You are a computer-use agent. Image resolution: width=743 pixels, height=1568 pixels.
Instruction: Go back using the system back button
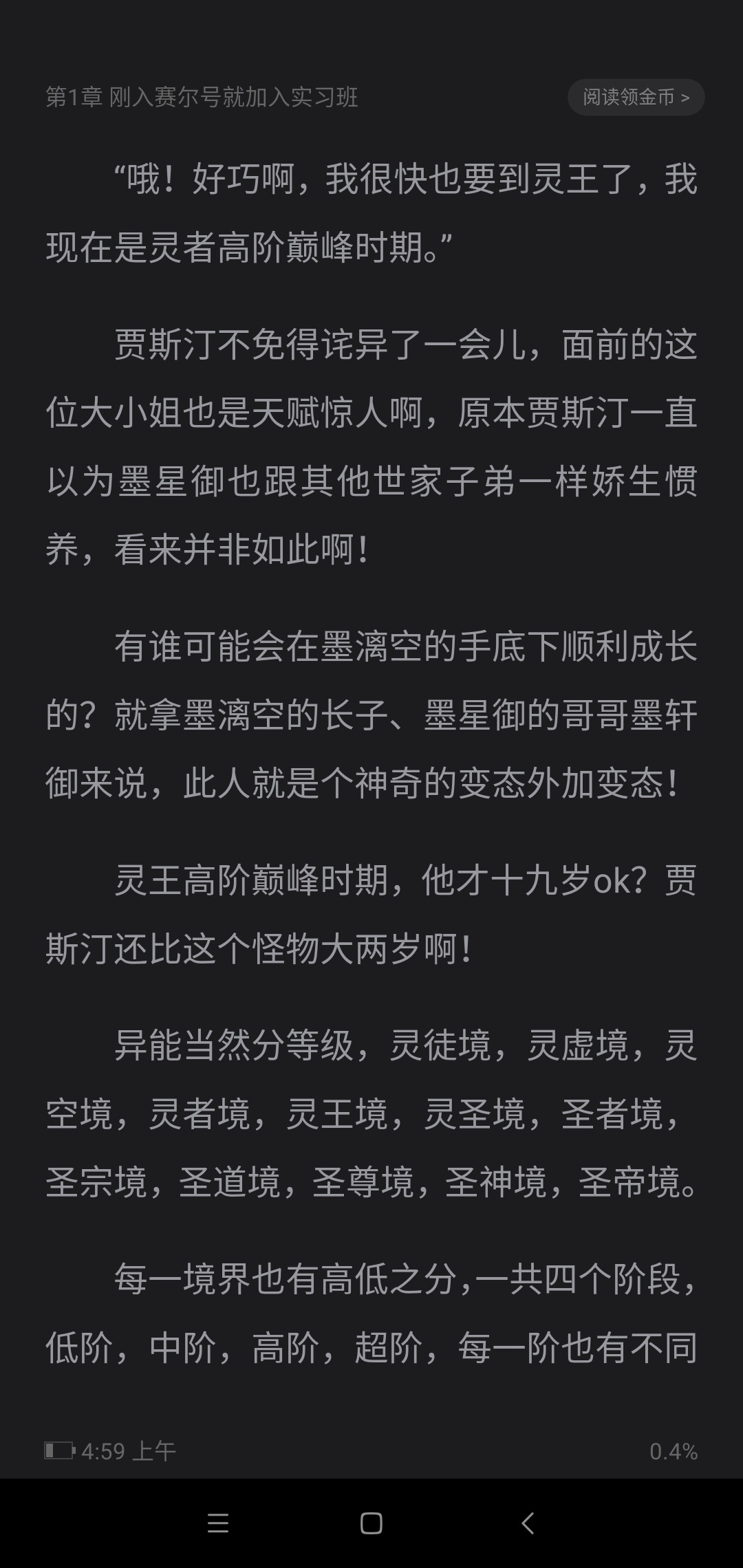coord(528,1523)
